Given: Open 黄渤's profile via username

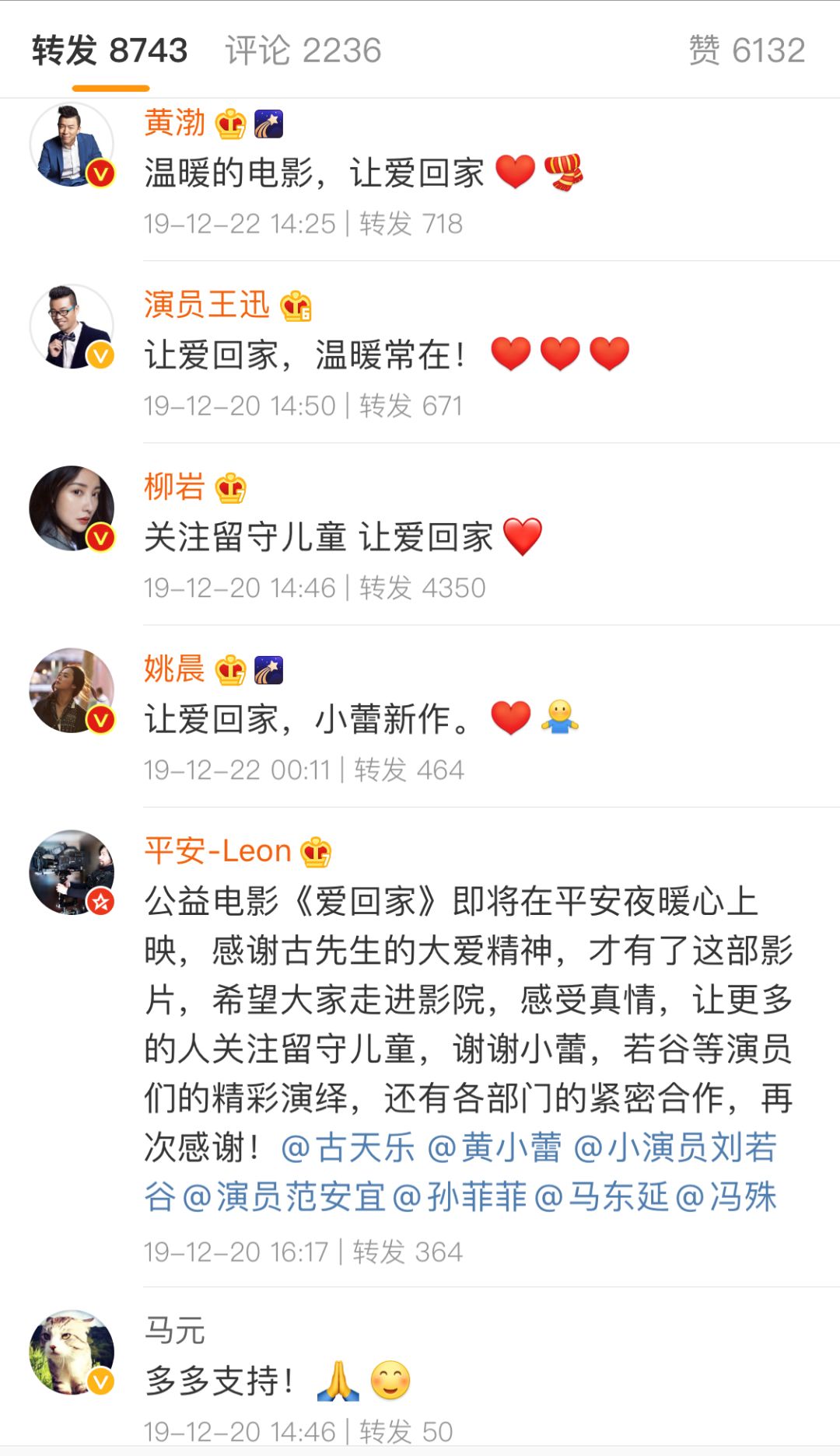Looking at the screenshot, I should coord(175,123).
